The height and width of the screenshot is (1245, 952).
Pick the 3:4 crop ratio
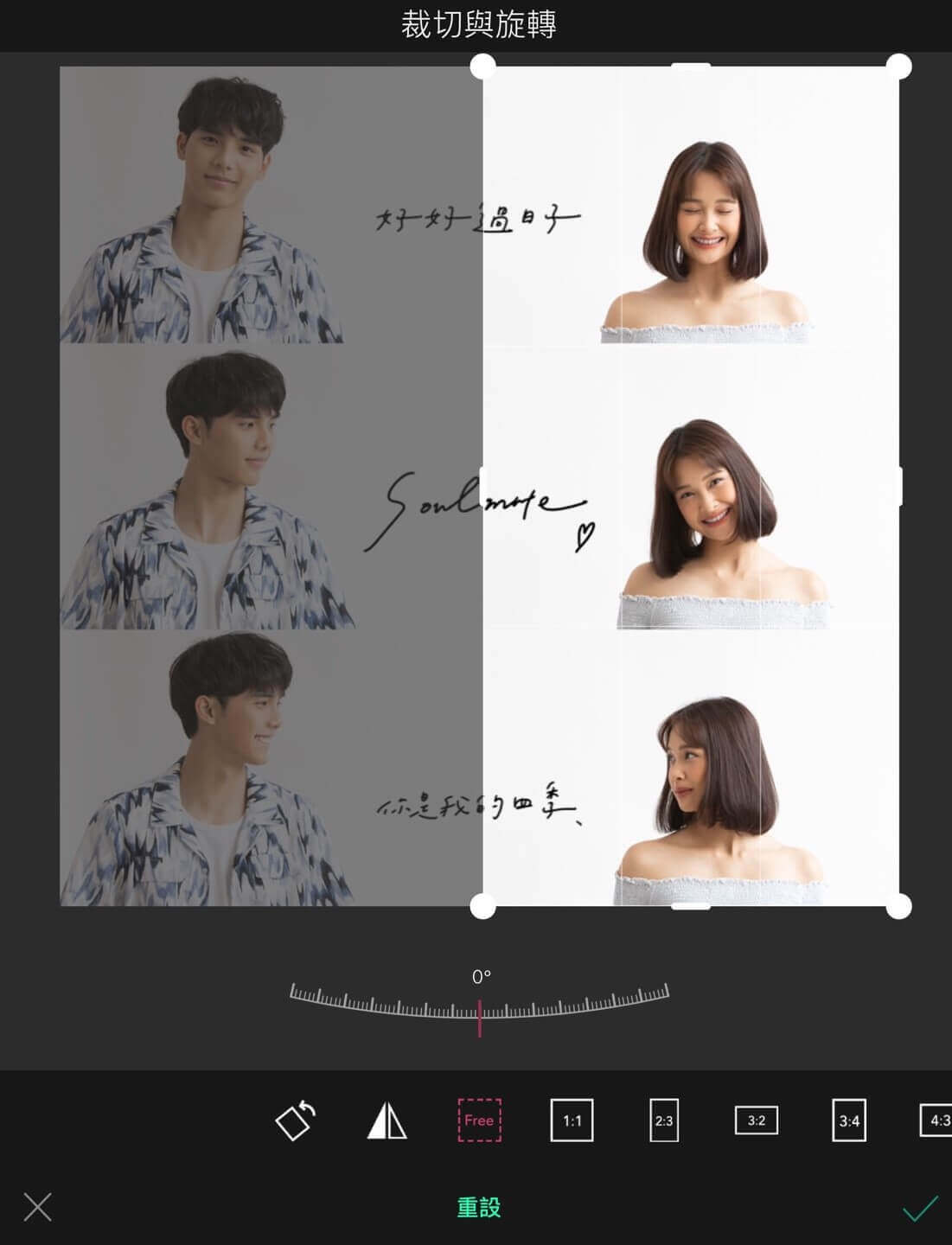point(848,1120)
